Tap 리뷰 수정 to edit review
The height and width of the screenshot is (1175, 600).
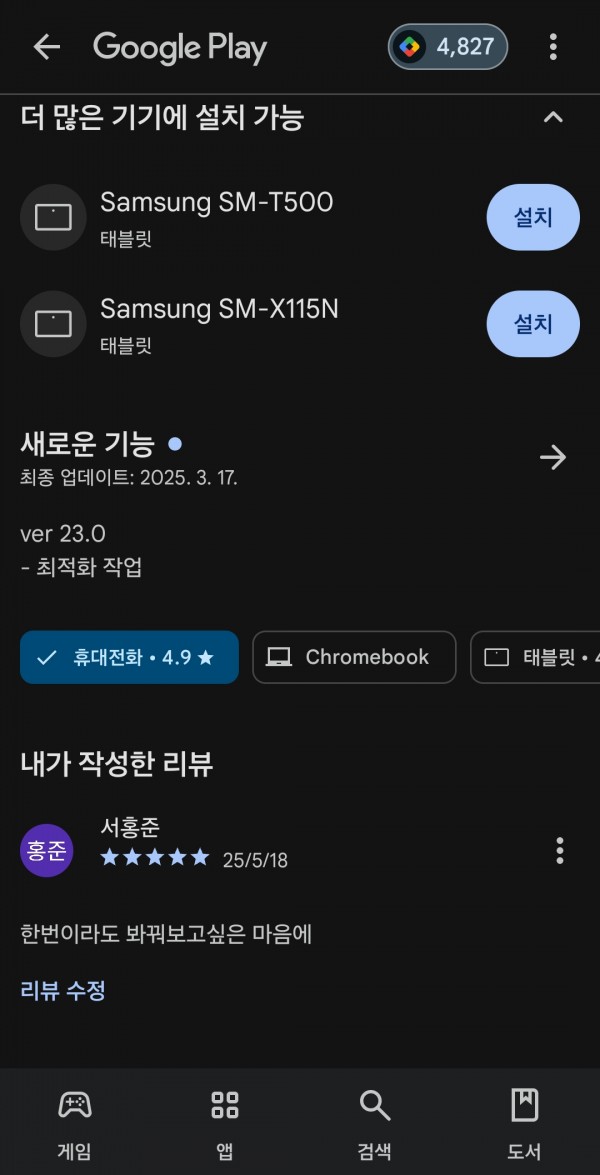point(63,991)
